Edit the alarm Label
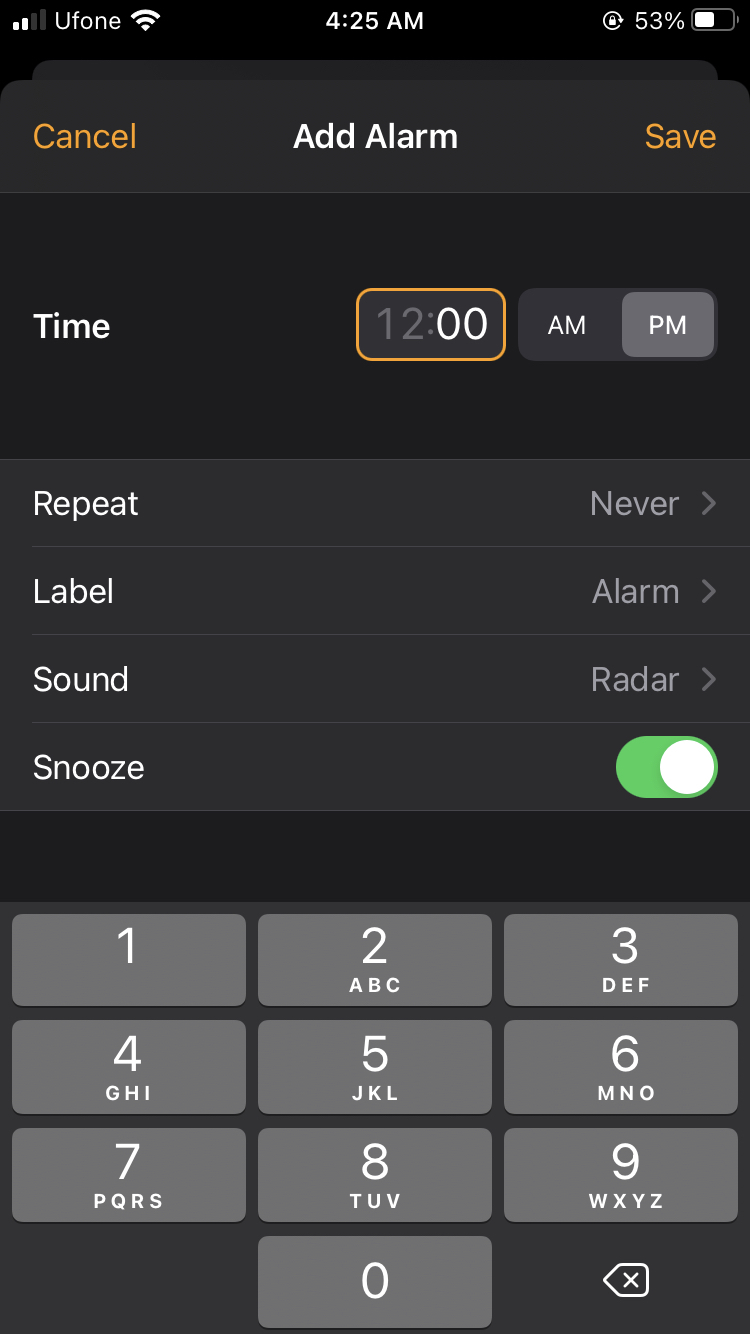Image resolution: width=750 pixels, height=1334 pixels. click(x=375, y=591)
